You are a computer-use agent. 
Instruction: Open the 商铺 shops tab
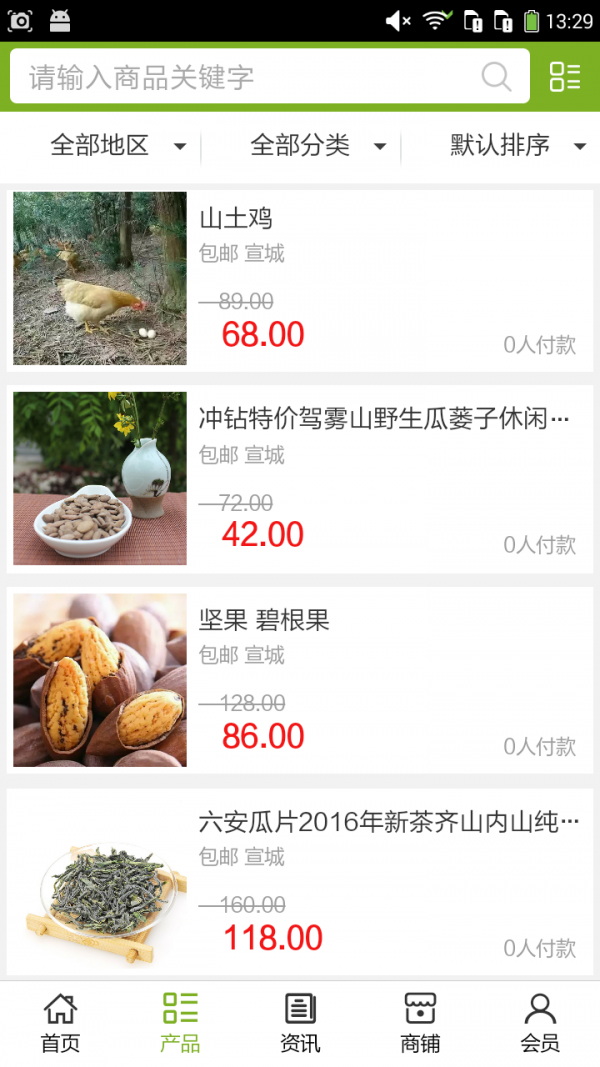click(420, 1023)
